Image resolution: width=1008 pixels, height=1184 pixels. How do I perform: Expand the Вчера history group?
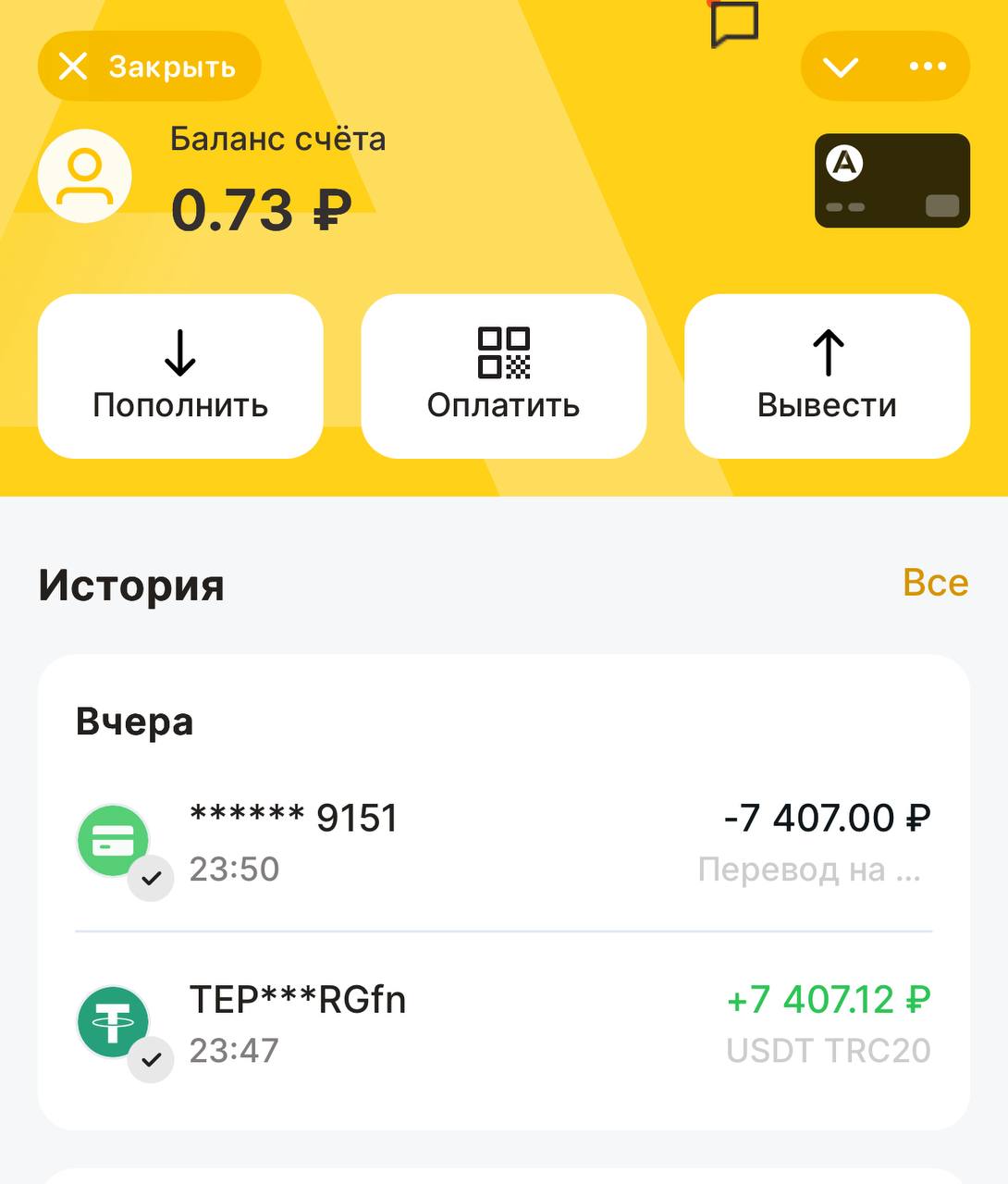tap(135, 722)
